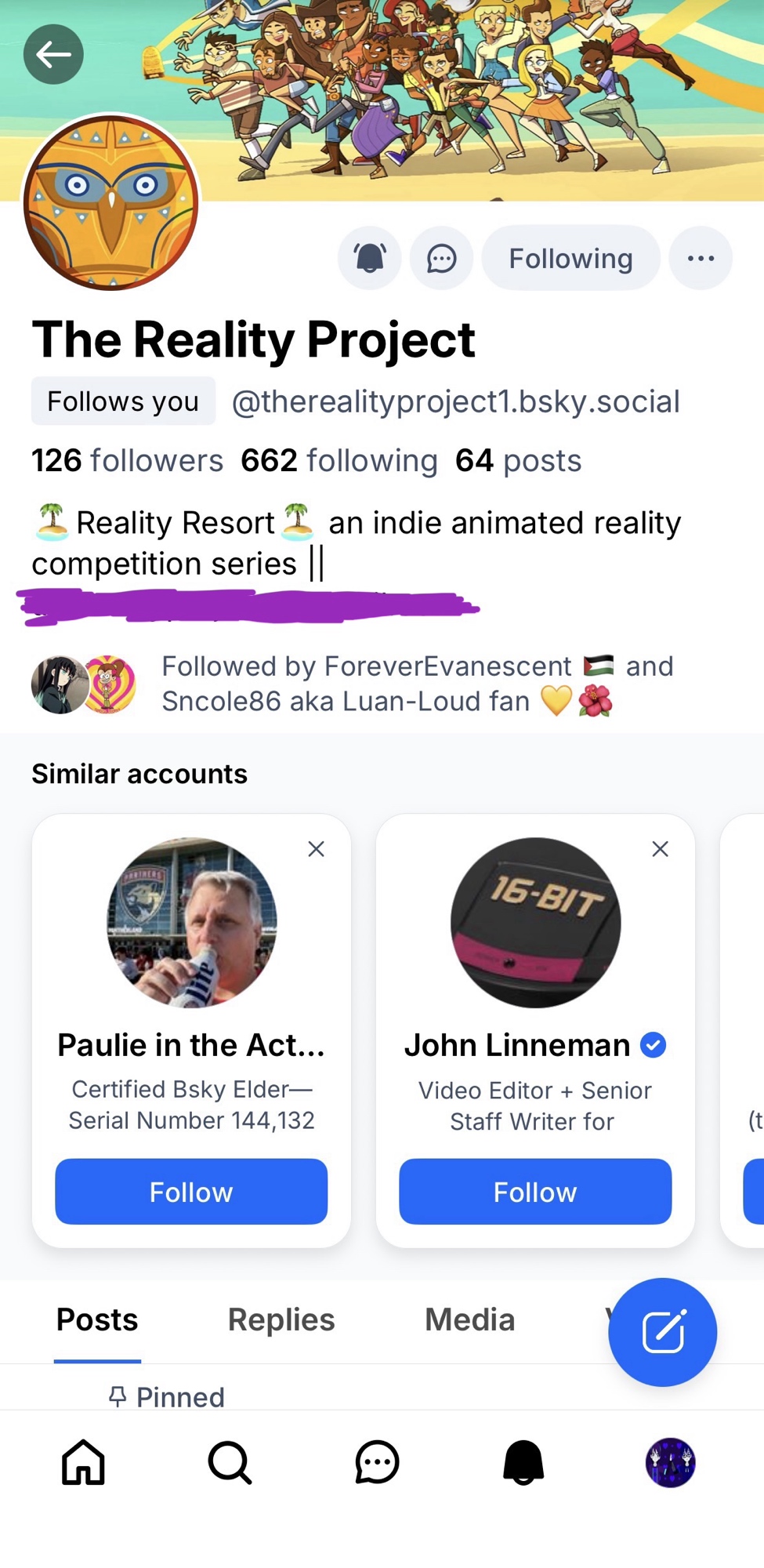The width and height of the screenshot is (764, 1568).
Task: Follow Paulie in the Act
Action: click(191, 1192)
